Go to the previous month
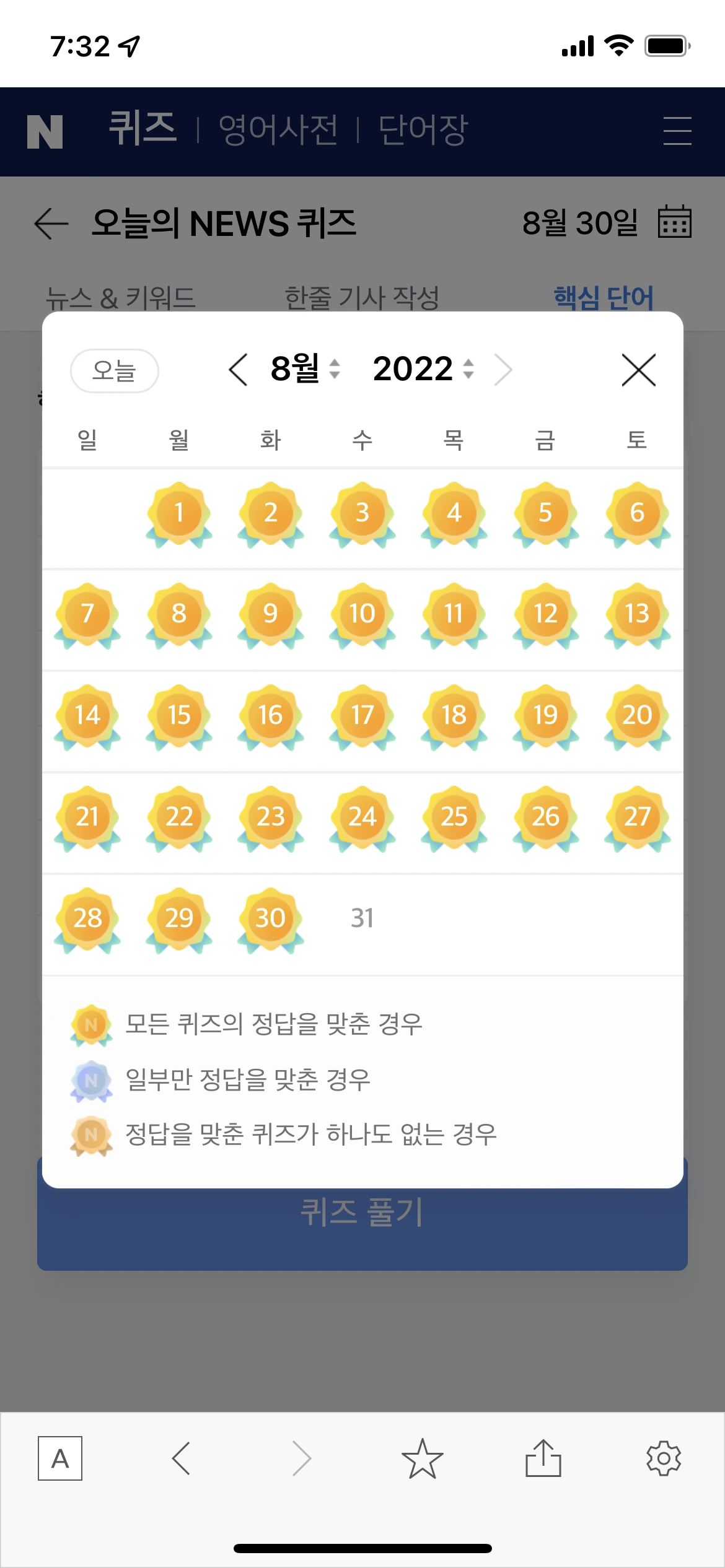This screenshot has width=725, height=1568. [239, 370]
